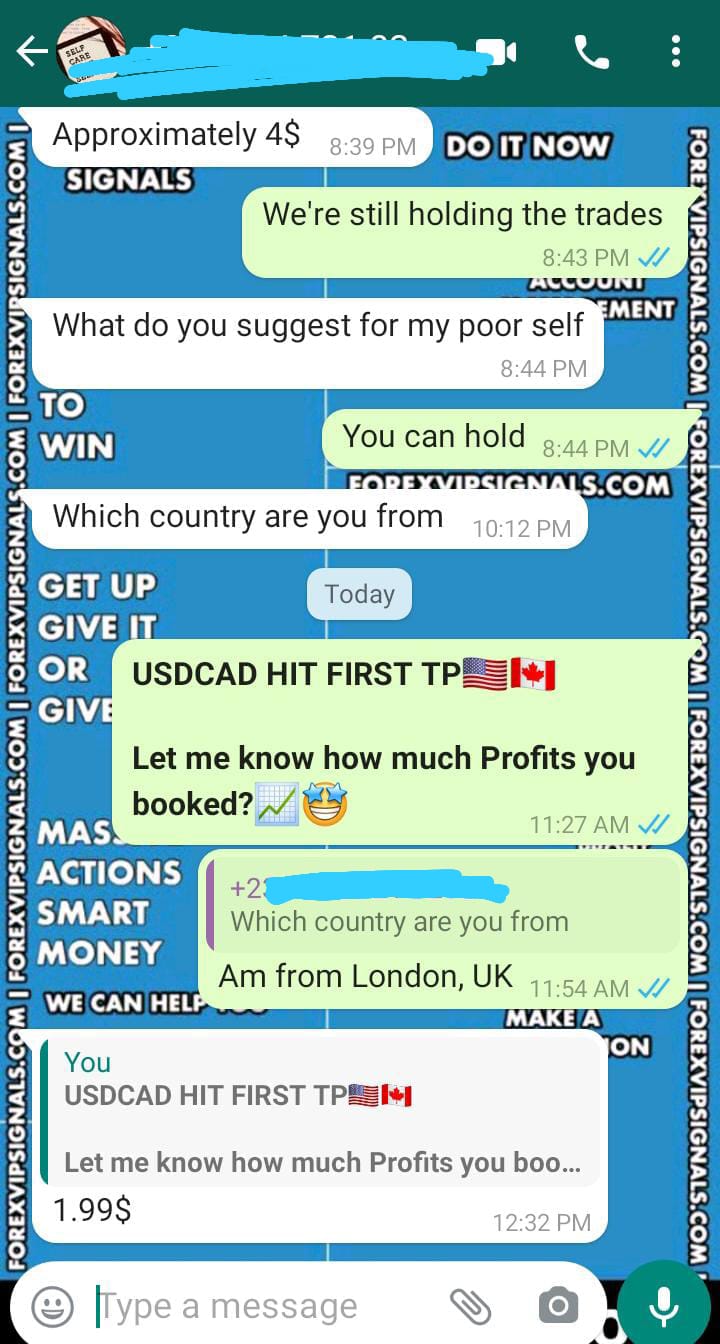Tap the voice message microphone button

click(663, 1306)
